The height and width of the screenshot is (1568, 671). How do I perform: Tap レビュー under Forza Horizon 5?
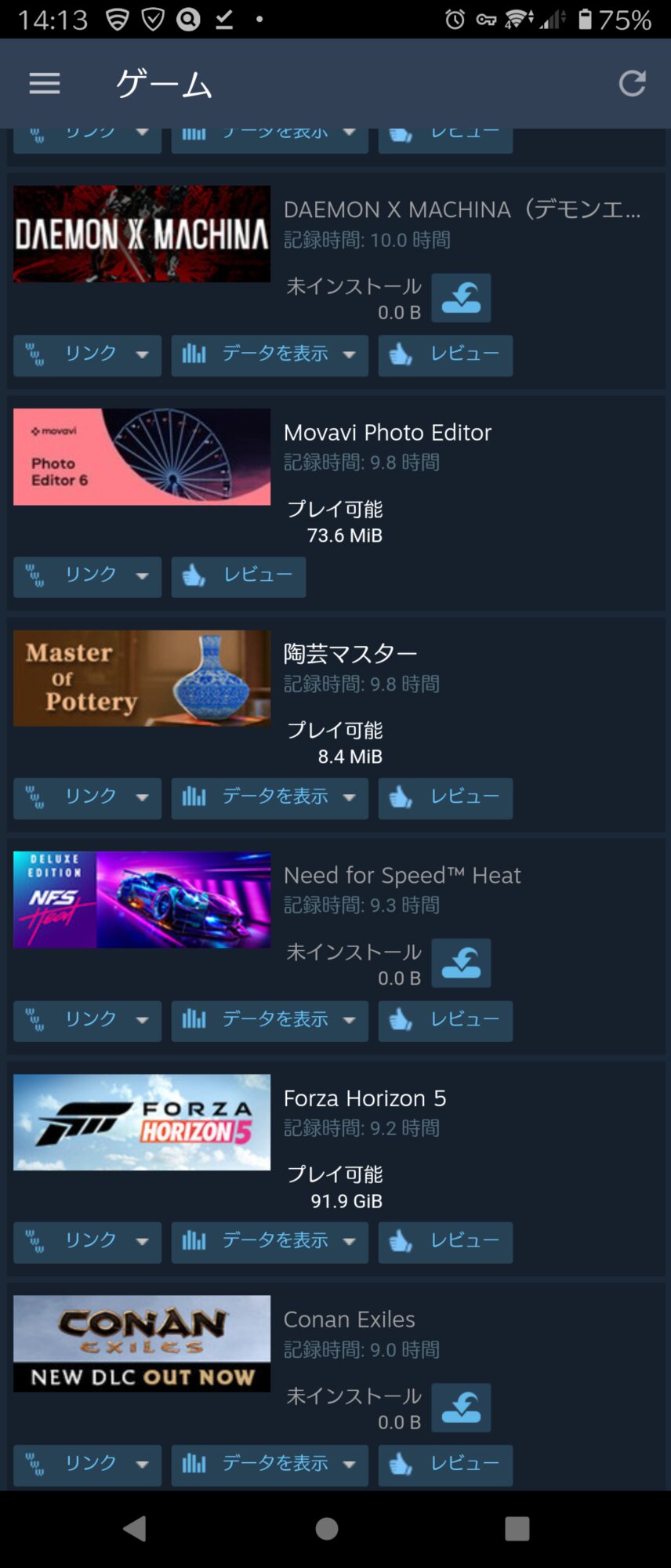pos(445,1242)
